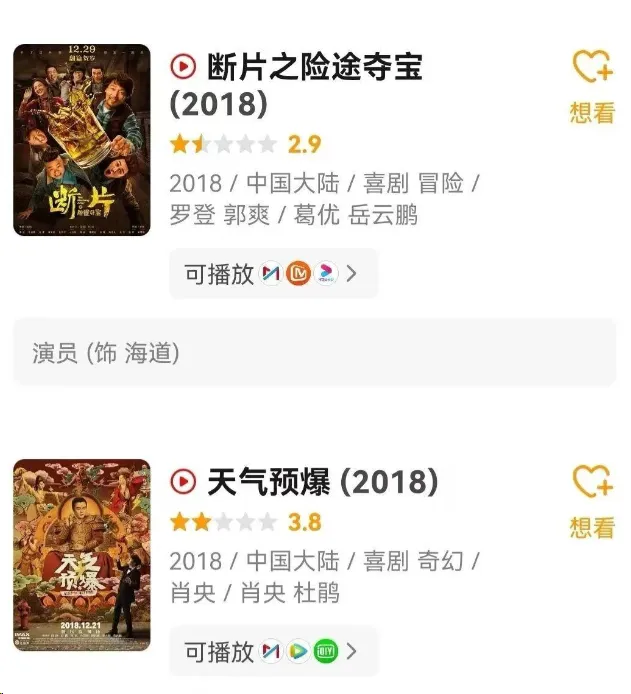Viewport: 631px width, 694px height.
Task: Show 可播放 sources for 断片之险途夺宝
Action: click(x=273, y=273)
